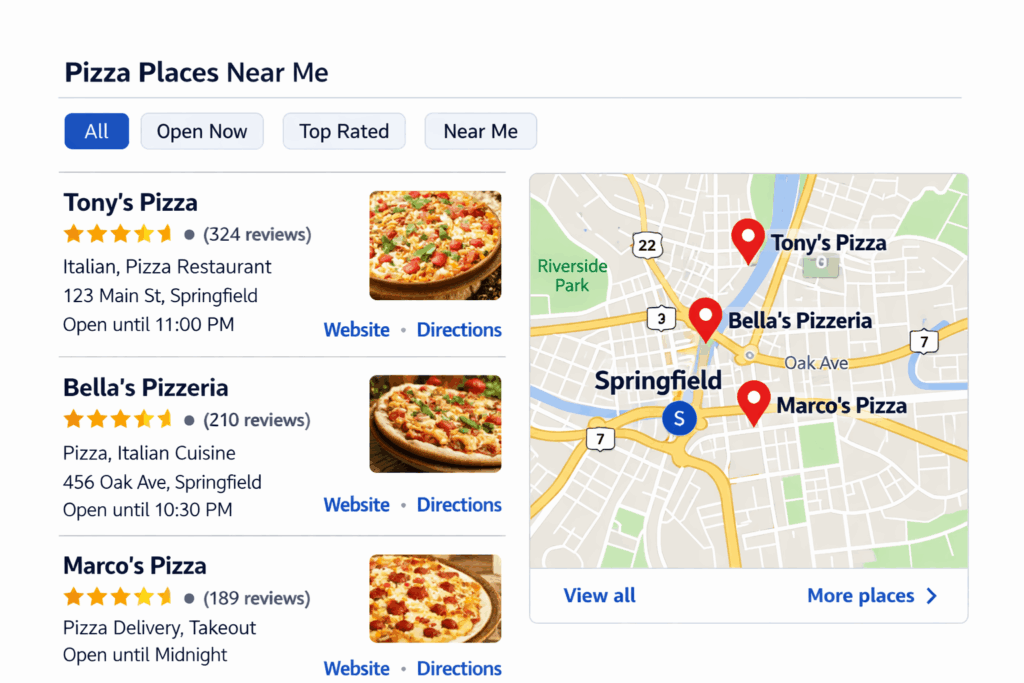Open View all under the map
Image resolution: width=1024 pixels, height=683 pixels.
[x=599, y=596]
